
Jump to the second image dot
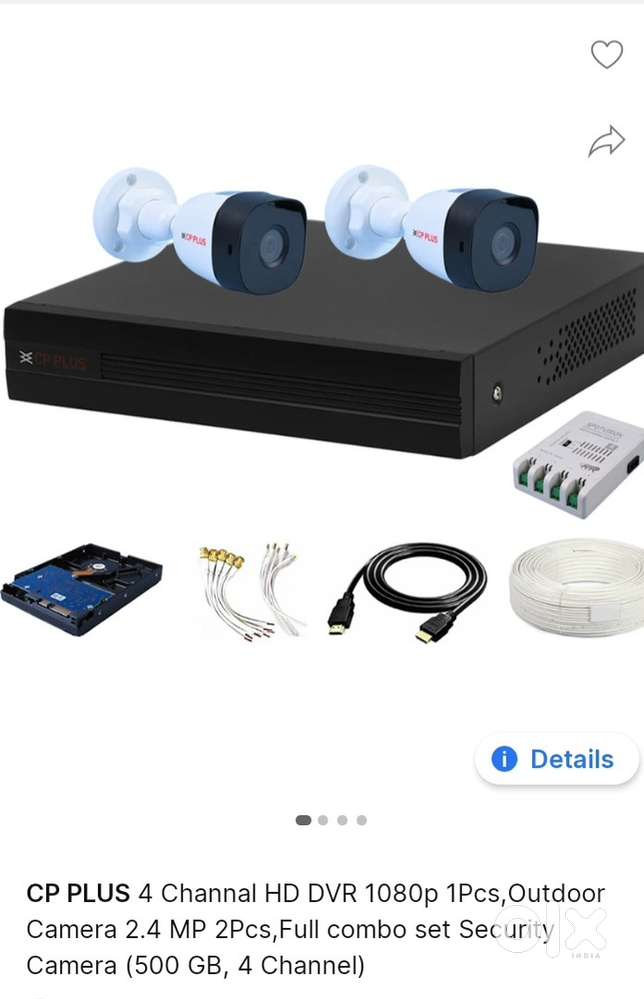pos(323,820)
